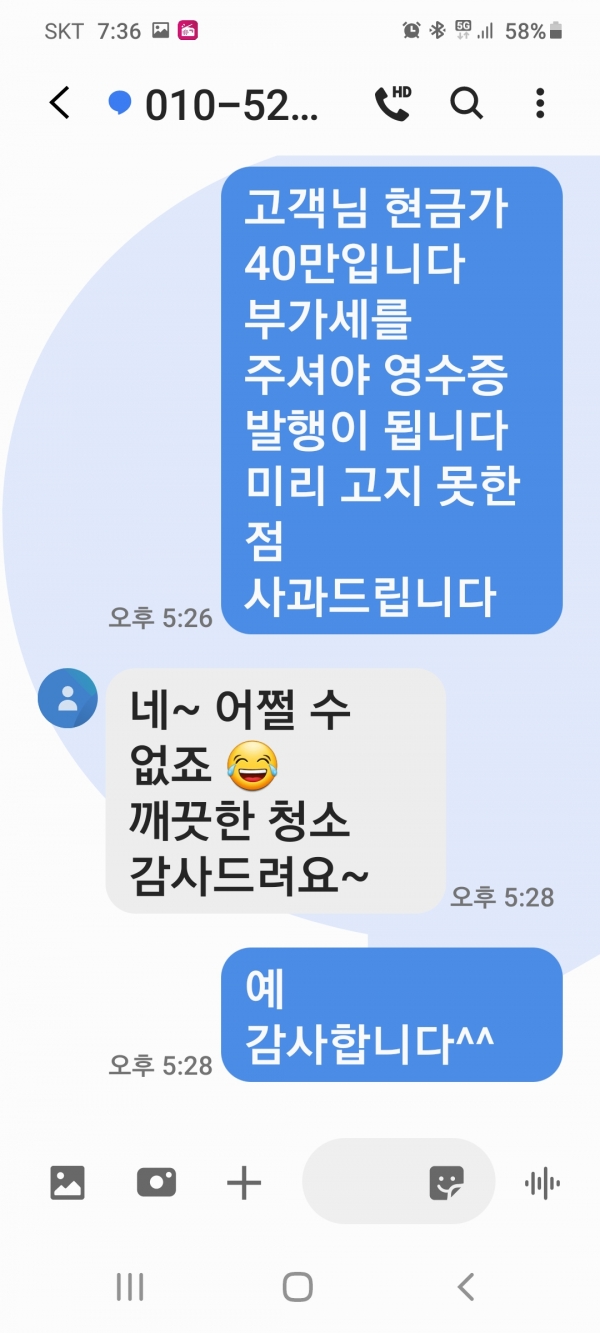Tap the sender's profile avatar

tap(67, 698)
